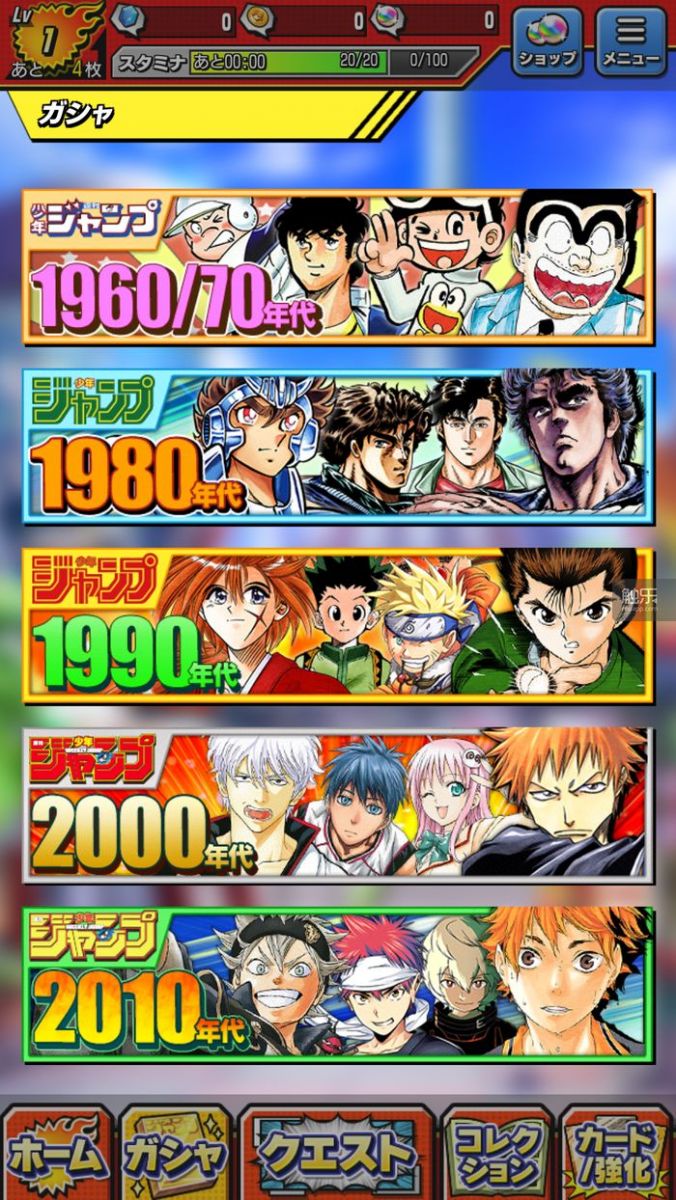Select the 1980年代 Jump gacha banner
This screenshot has height=1200, width=676.
(338, 445)
